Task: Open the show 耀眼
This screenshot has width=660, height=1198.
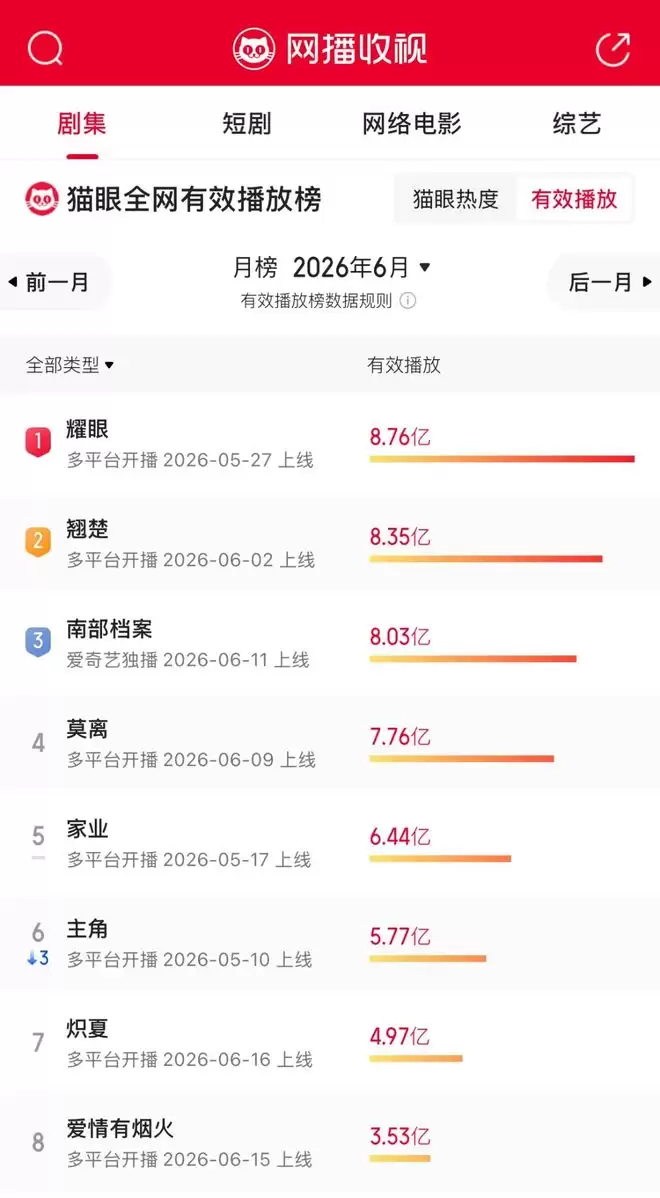Action: coord(330,444)
